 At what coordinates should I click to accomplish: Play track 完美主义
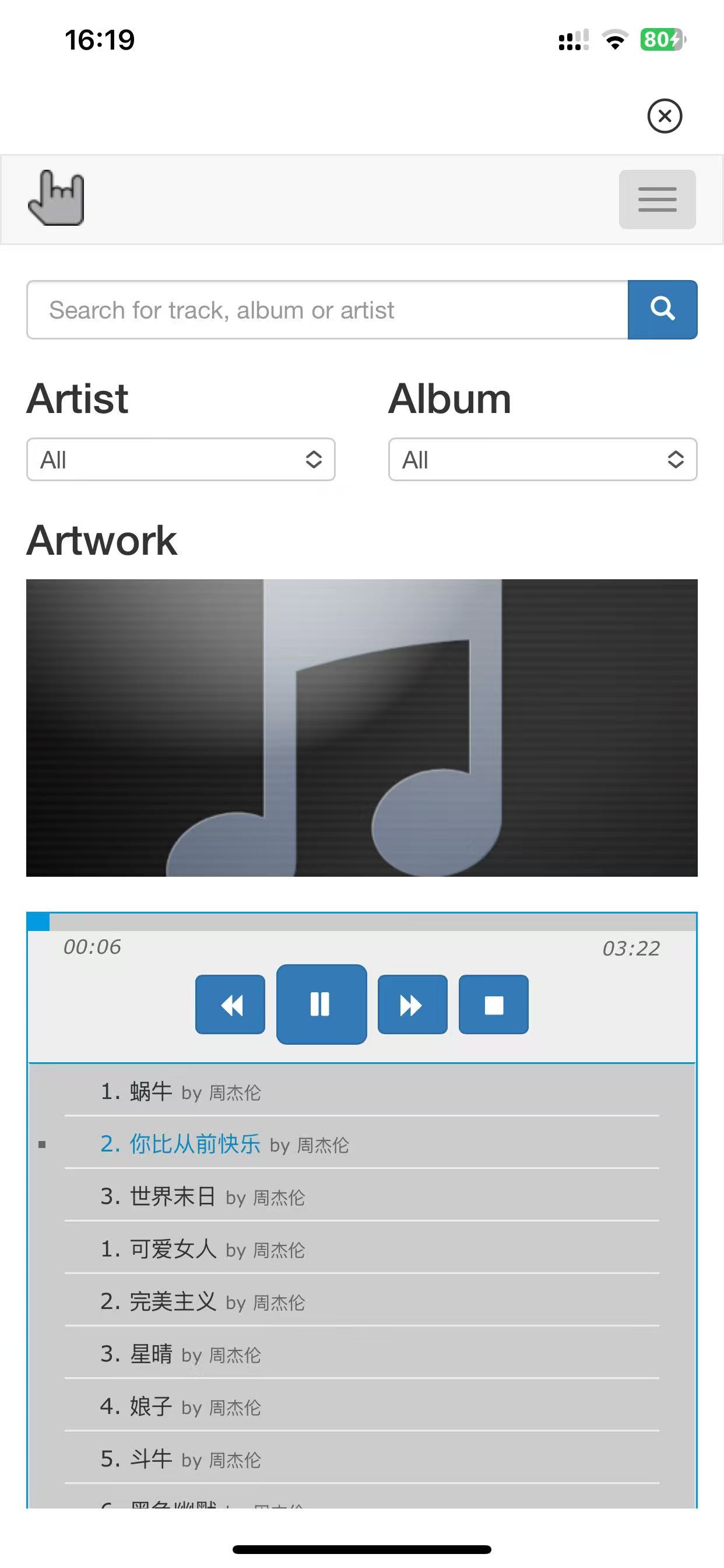(362, 1301)
